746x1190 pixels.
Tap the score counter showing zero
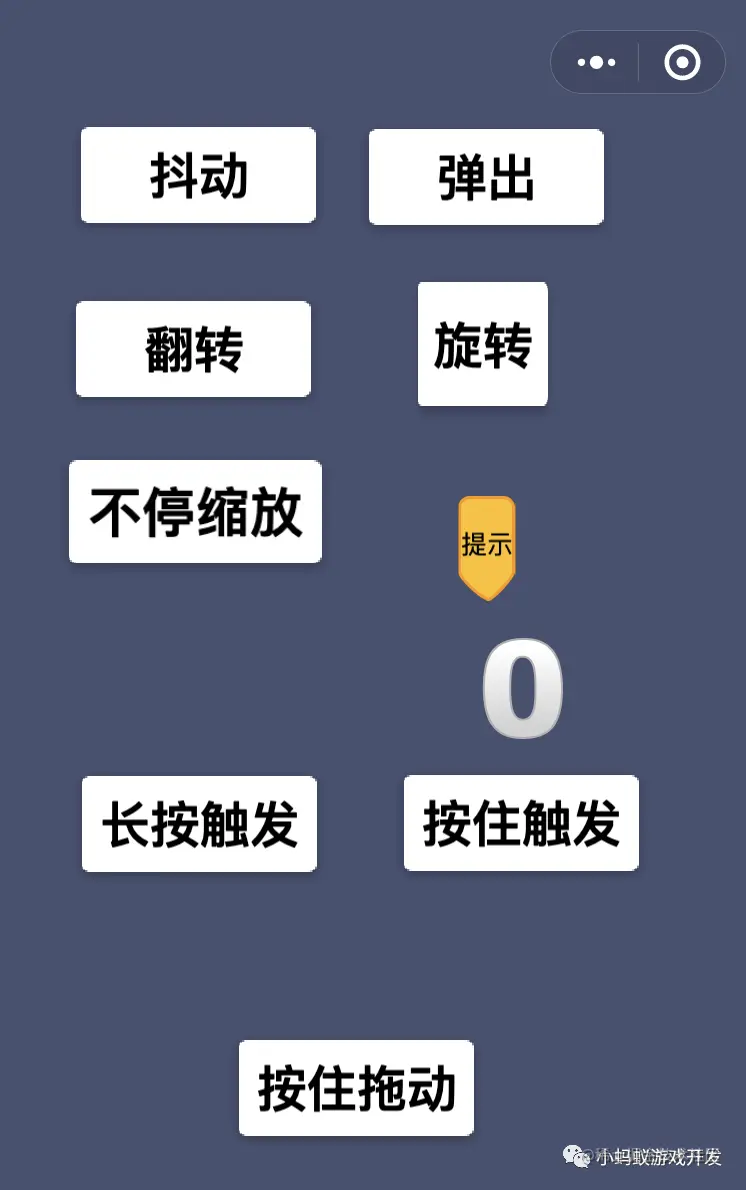pos(520,687)
